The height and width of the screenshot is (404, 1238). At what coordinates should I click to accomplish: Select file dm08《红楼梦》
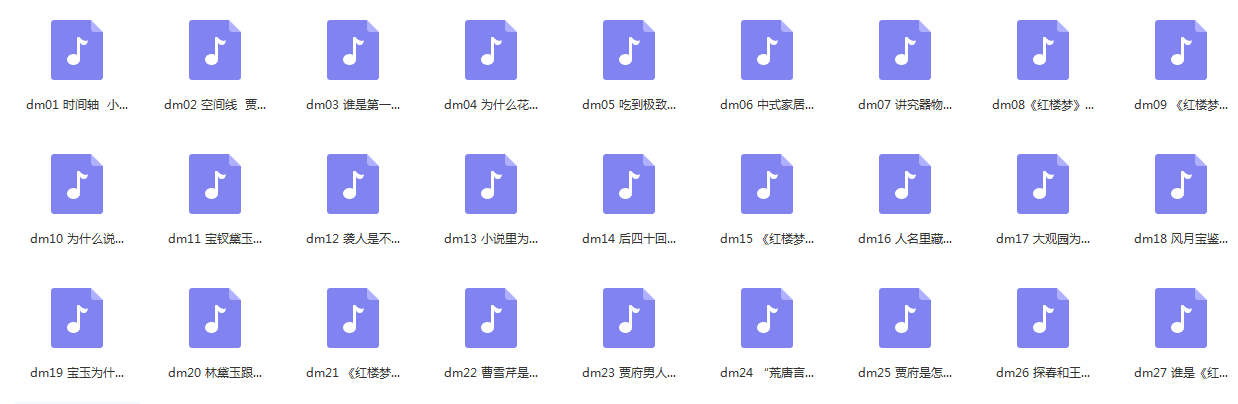1043,50
